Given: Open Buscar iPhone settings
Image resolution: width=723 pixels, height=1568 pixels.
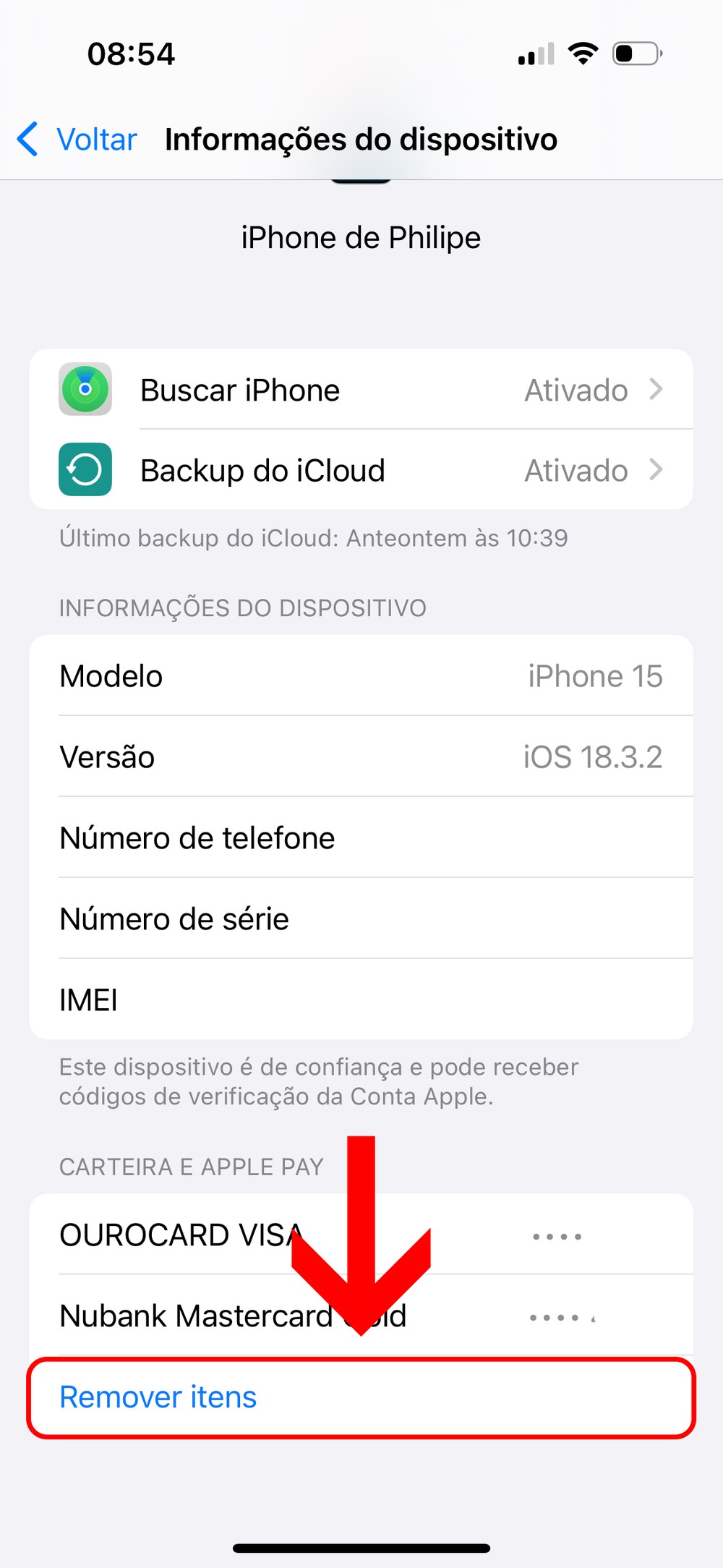Looking at the screenshot, I should tap(361, 391).
